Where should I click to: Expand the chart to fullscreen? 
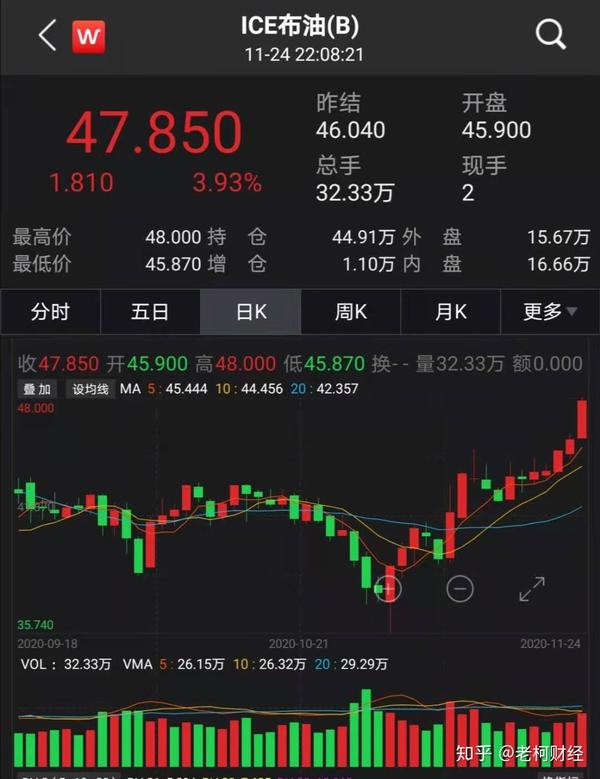[532, 588]
